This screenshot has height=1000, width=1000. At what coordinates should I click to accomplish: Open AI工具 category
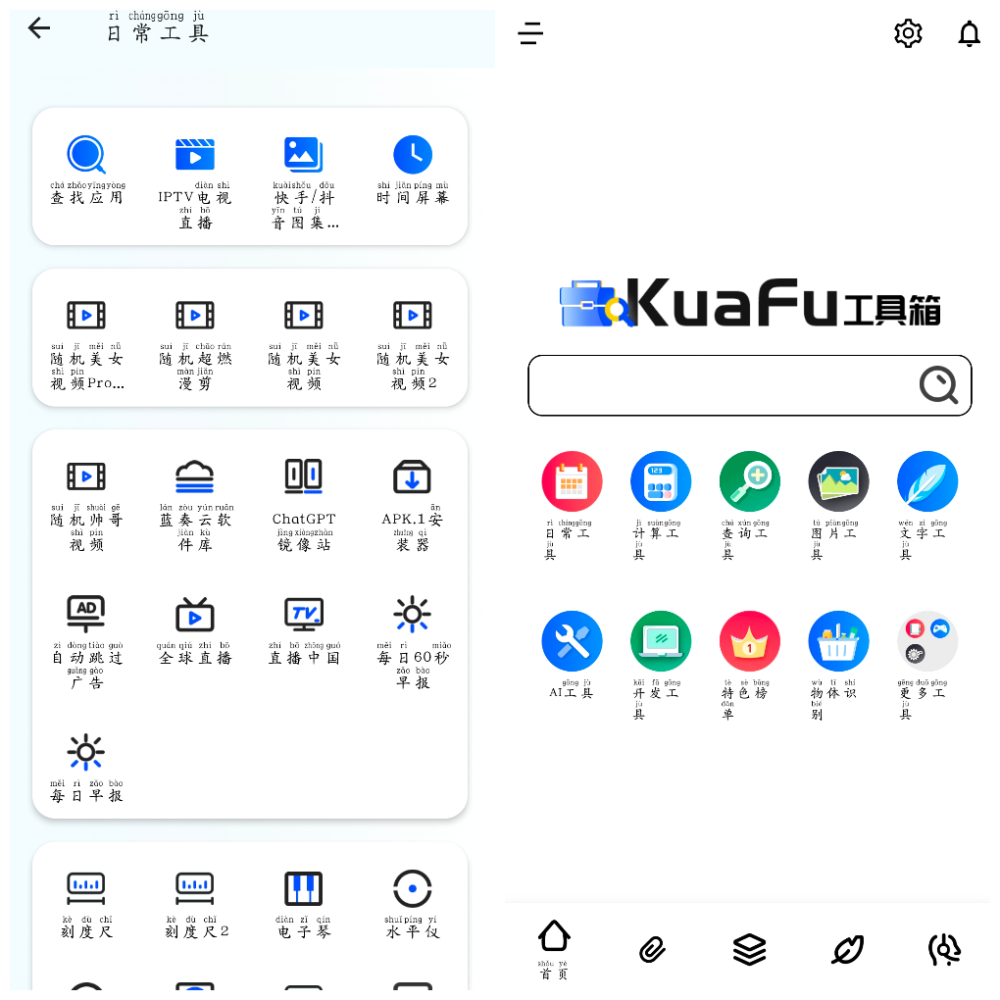pyautogui.click(x=571, y=642)
